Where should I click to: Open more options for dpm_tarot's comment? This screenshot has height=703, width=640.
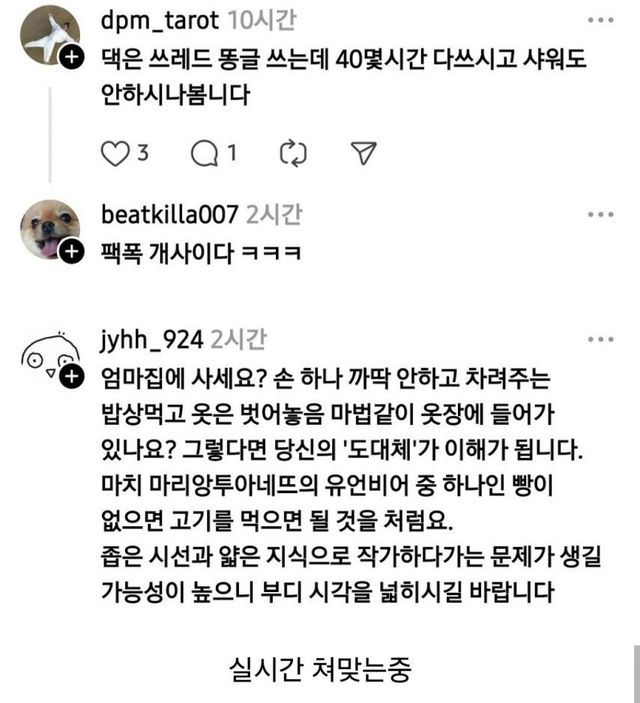coord(600,19)
